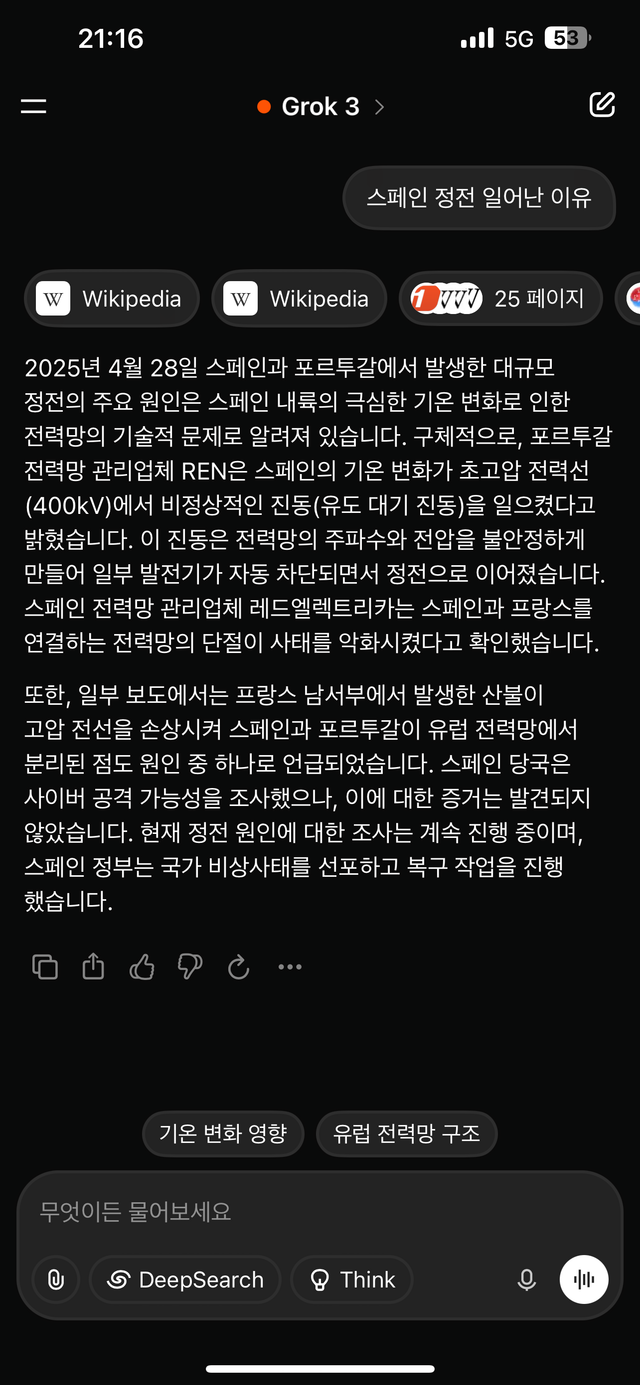Share the response

coord(93,967)
